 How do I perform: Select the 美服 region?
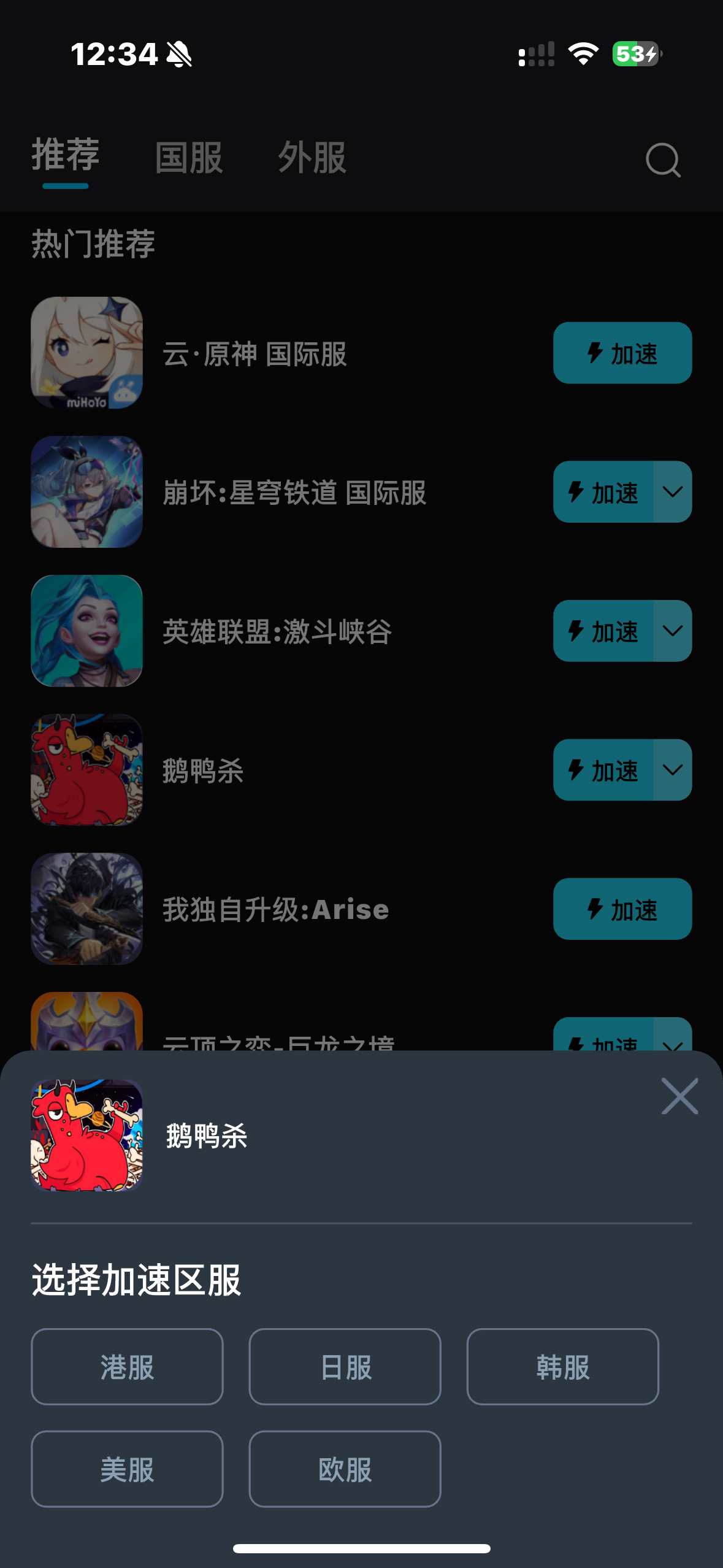127,1469
